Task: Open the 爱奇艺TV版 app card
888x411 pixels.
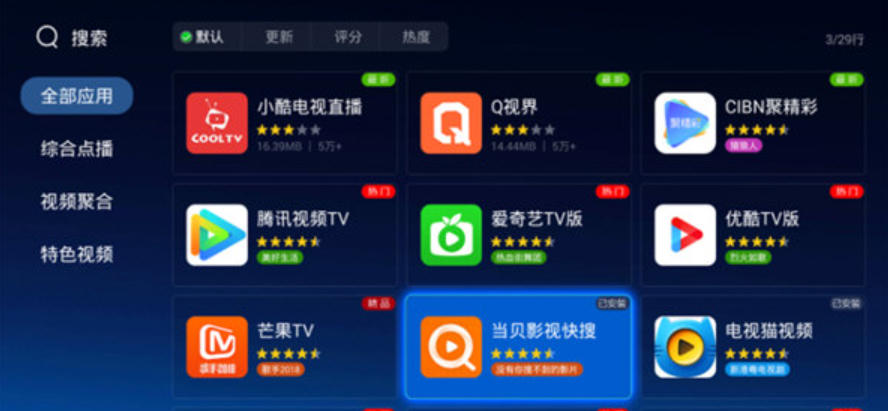Action: coord(518,235)
